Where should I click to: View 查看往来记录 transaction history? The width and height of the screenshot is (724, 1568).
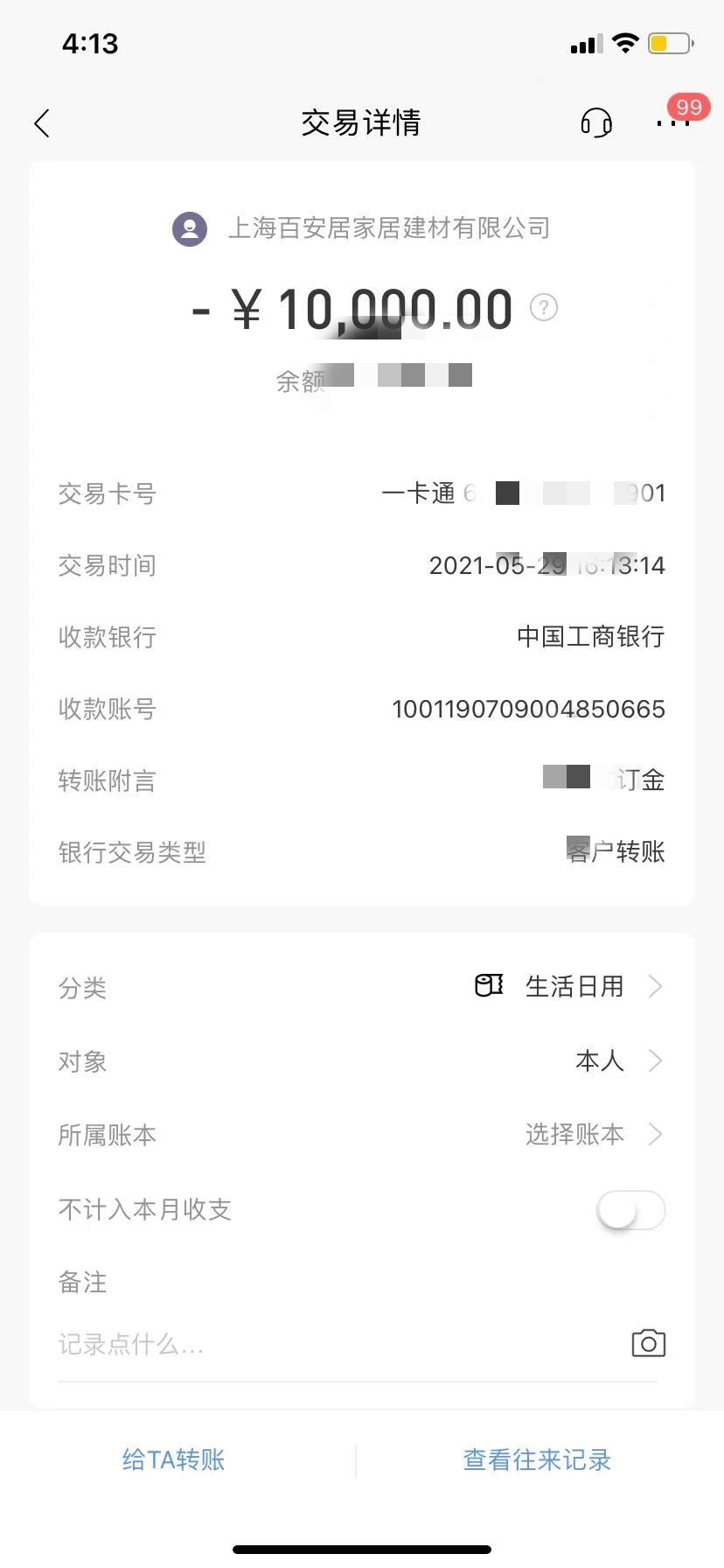(x=537, y=1459)
